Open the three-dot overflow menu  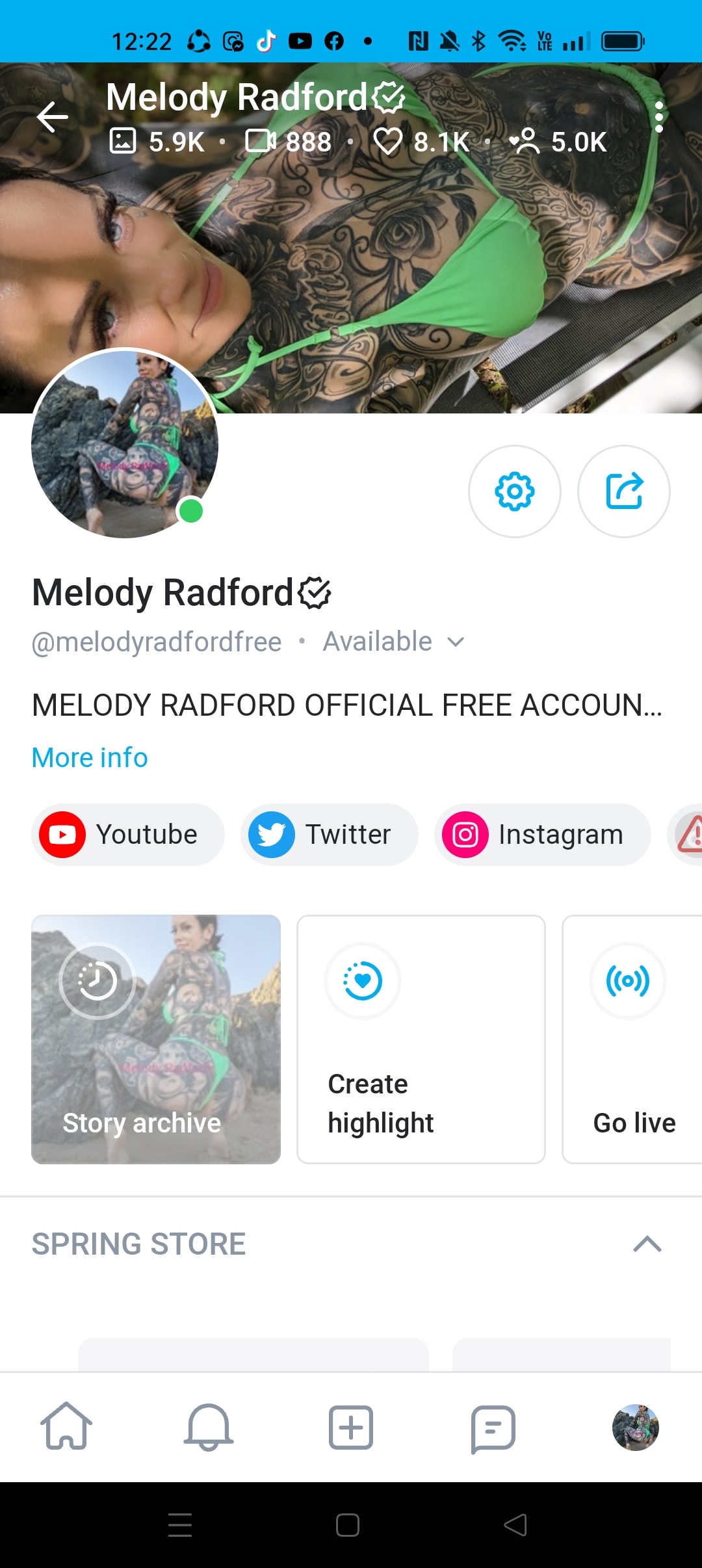(x=658, y=117)
